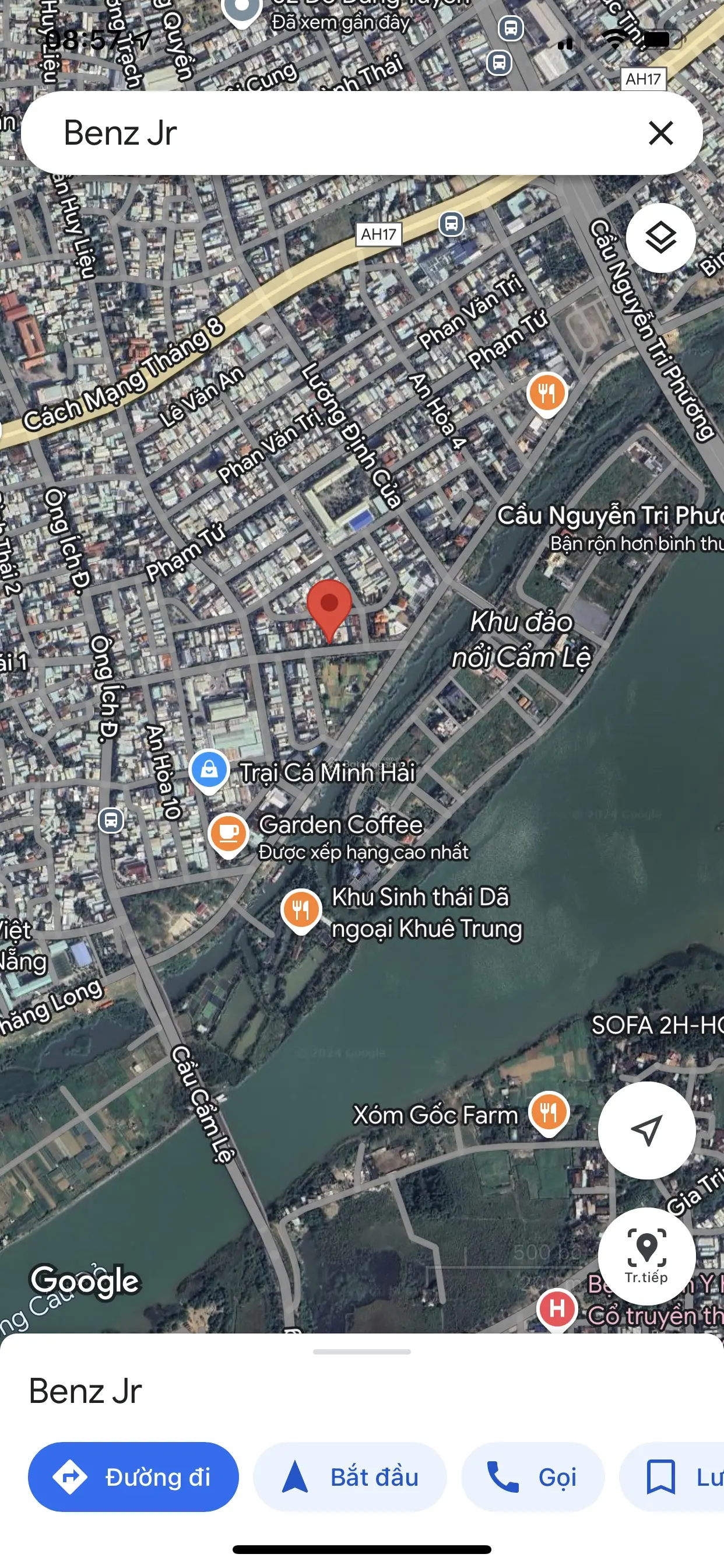Open Trại Cá Minh Hải marker

pos(209,769)
